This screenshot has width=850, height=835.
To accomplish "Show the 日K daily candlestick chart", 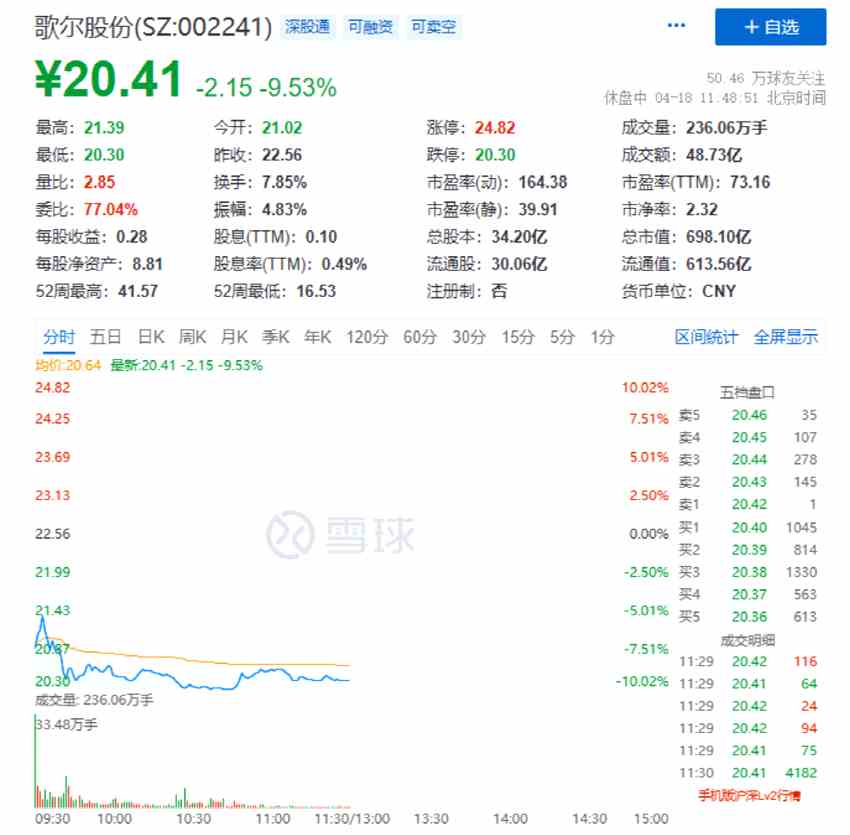I will pyautogui.click(x=151, y=337).
